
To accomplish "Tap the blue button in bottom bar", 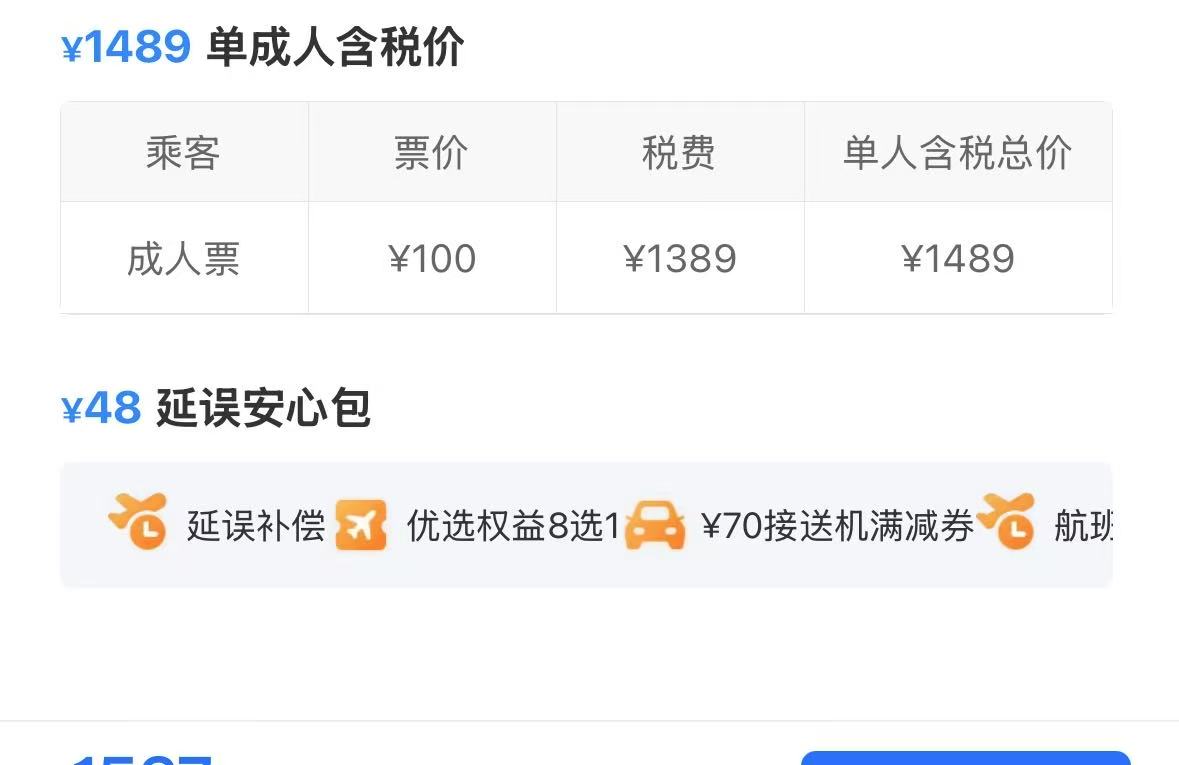I will click(x=965, y=758).
